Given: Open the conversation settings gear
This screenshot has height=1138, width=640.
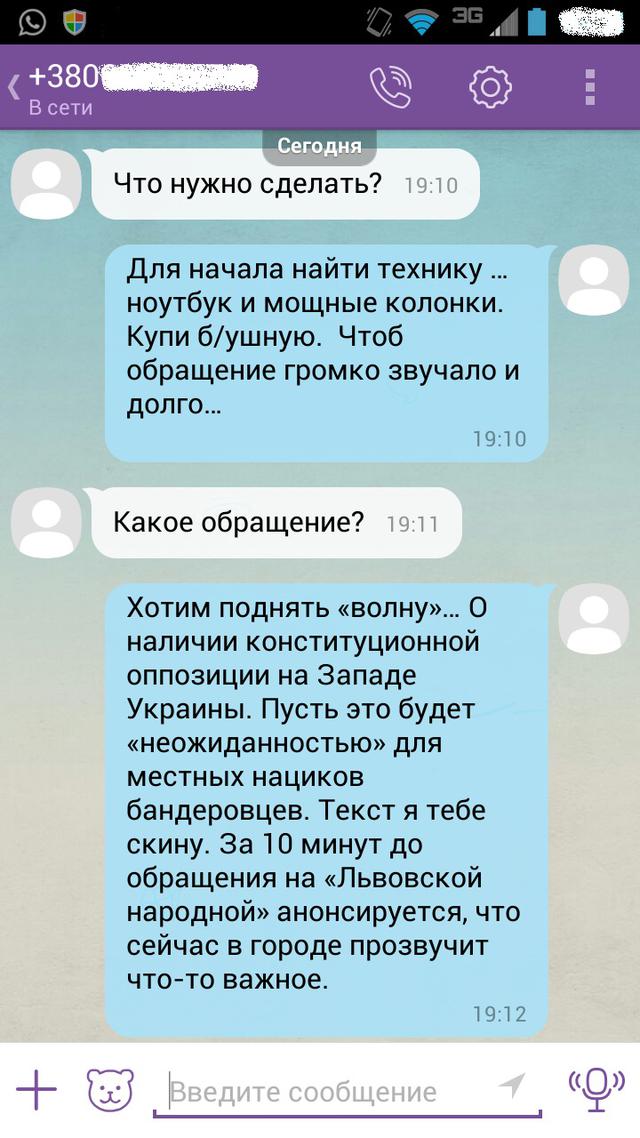Looking at the screenshot, I should [491, 87].
